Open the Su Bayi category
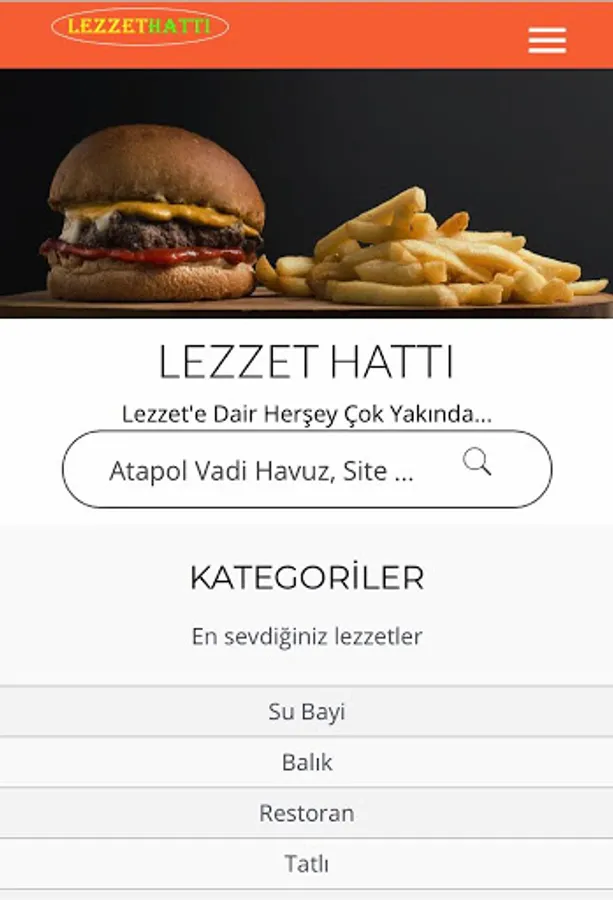This screenshot has width=613, height=900. pyautogui.click(x=306, y=712)
